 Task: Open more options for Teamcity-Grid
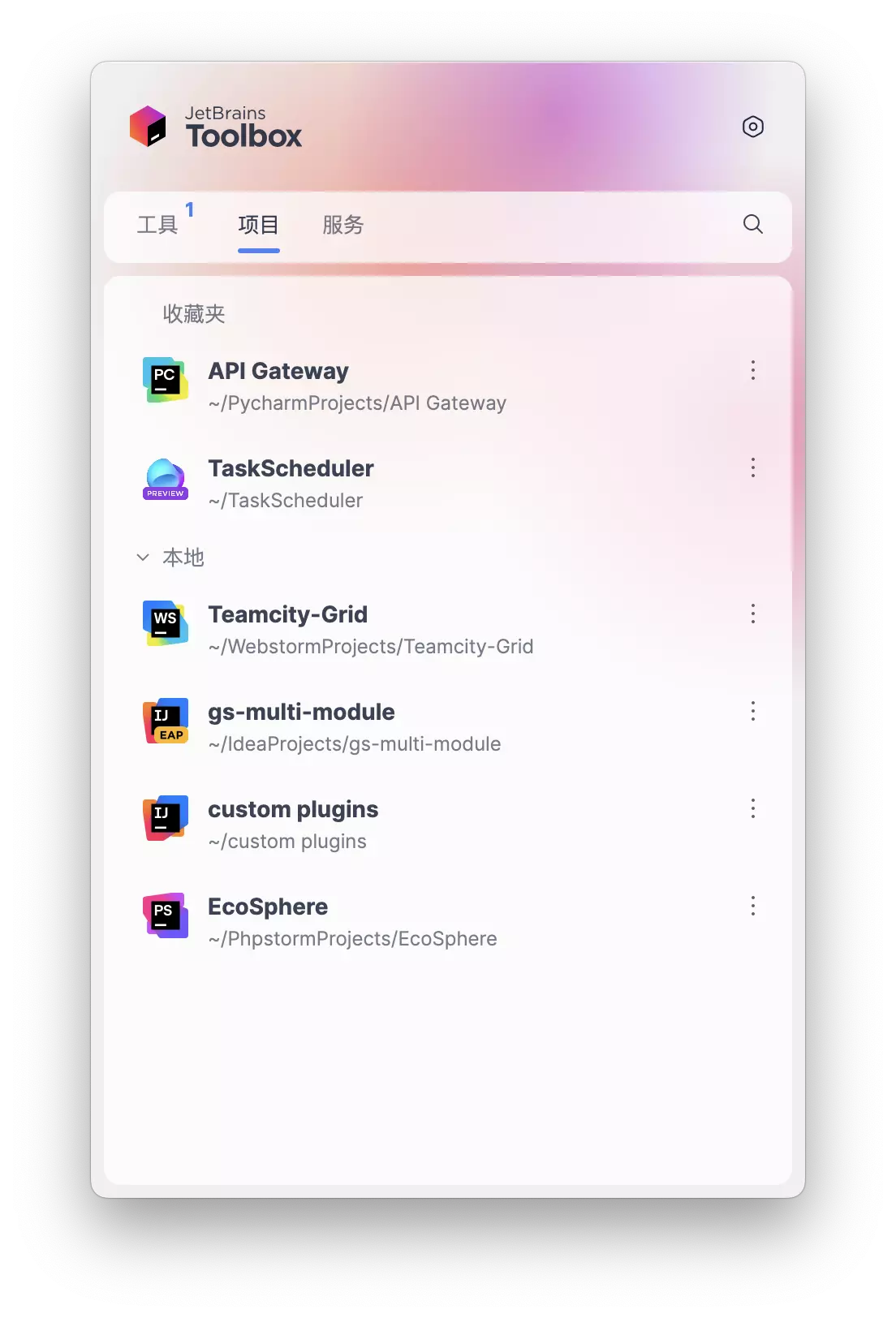pos(752,614)
